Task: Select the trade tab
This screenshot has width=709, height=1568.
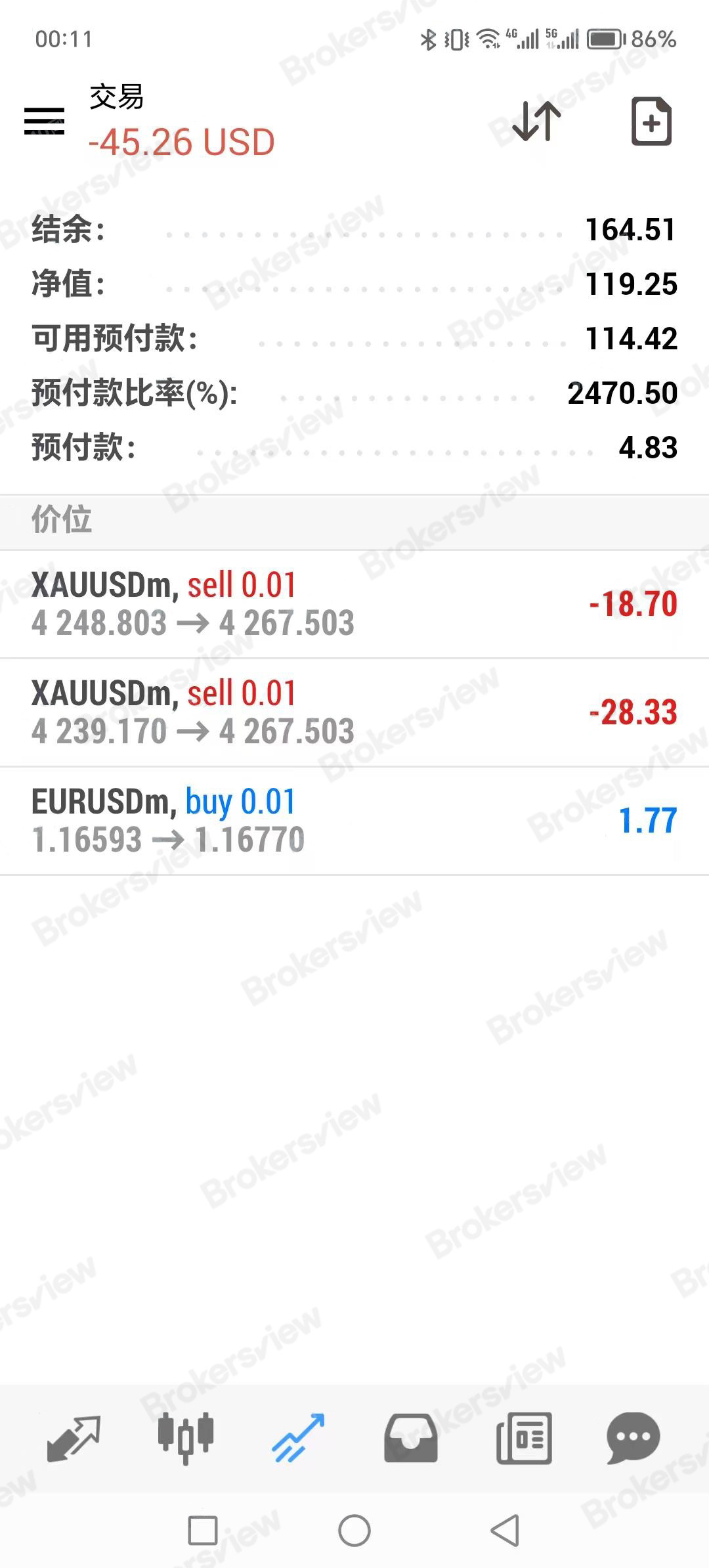Action: tap(299, 1438)
